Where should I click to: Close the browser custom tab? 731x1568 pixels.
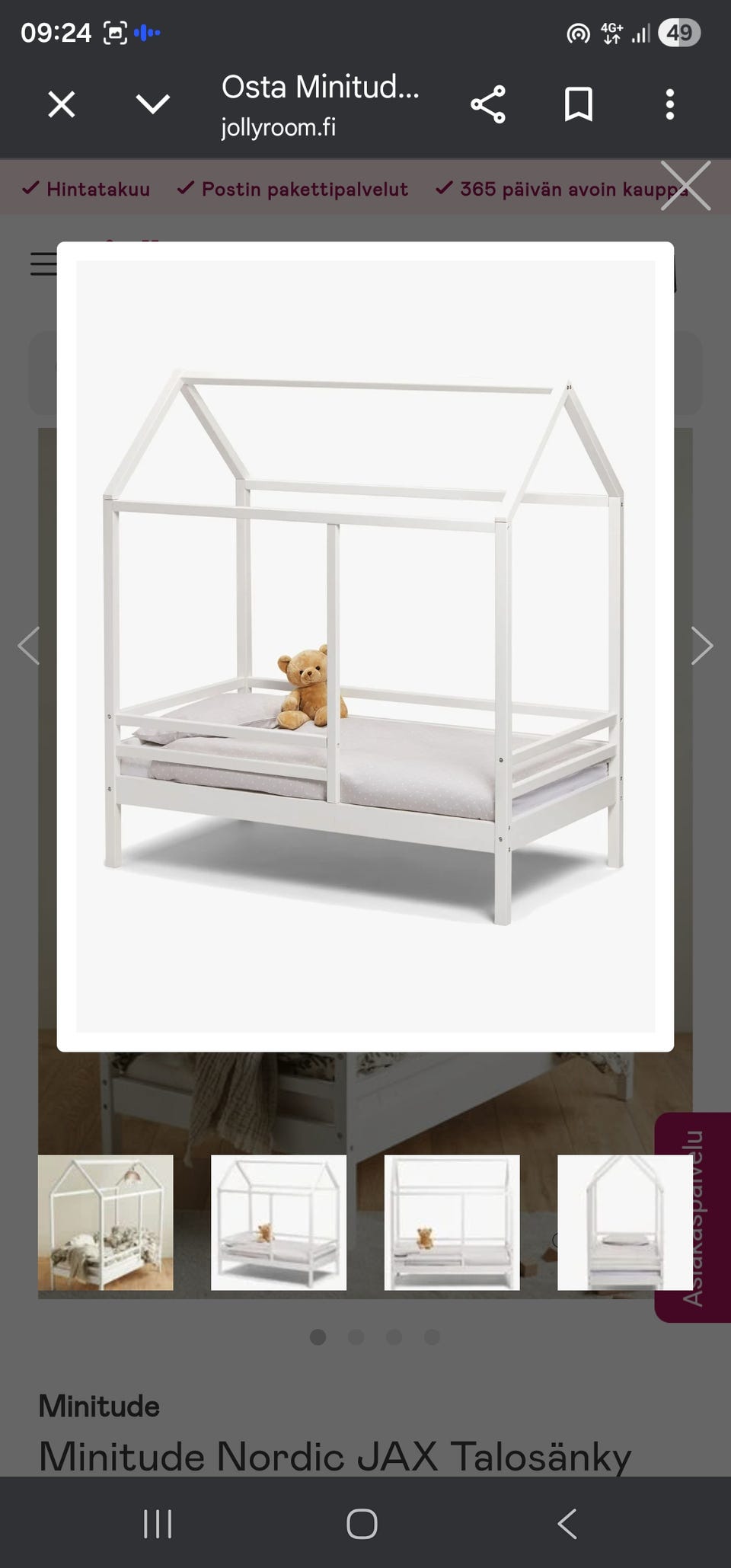click(x=62, y=104)
